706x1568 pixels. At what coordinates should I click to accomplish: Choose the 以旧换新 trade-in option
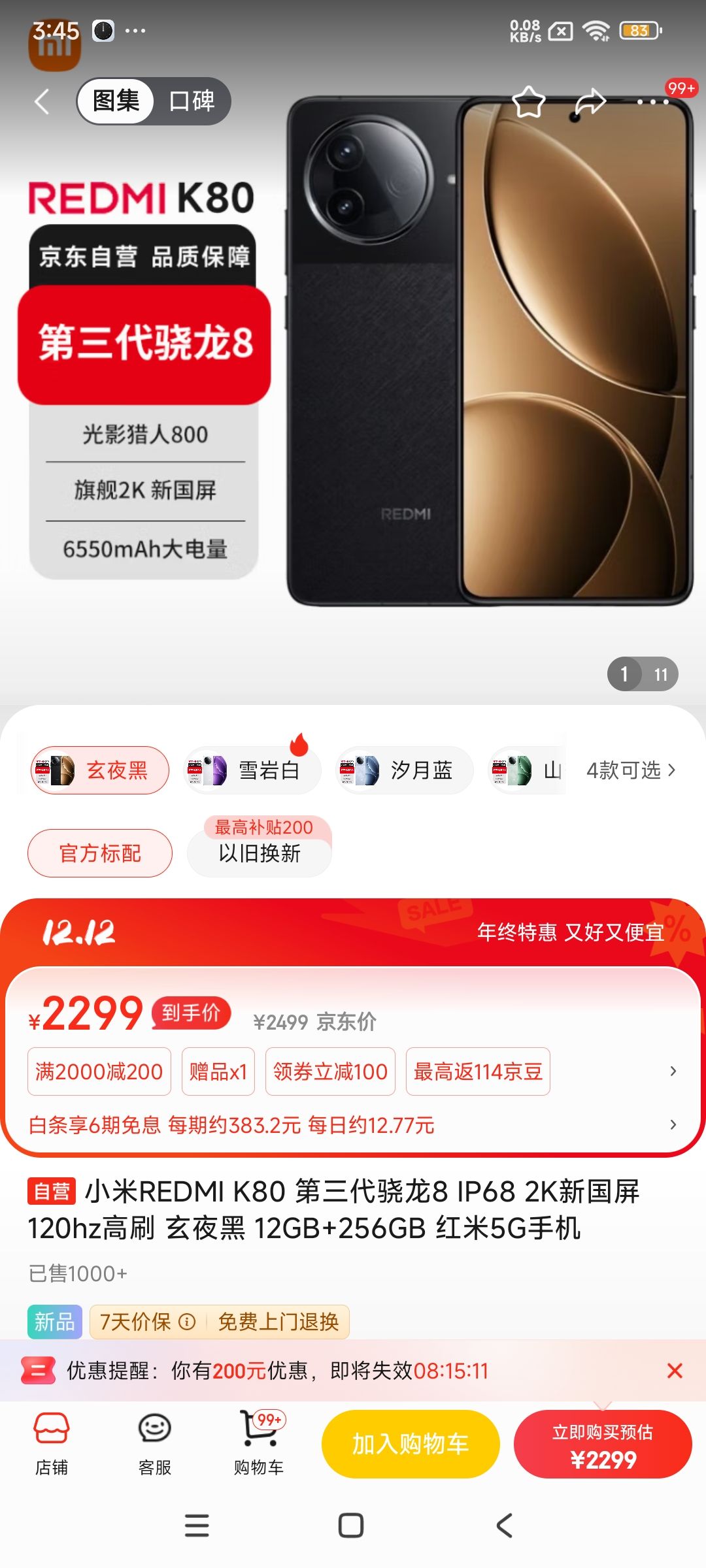259,854
